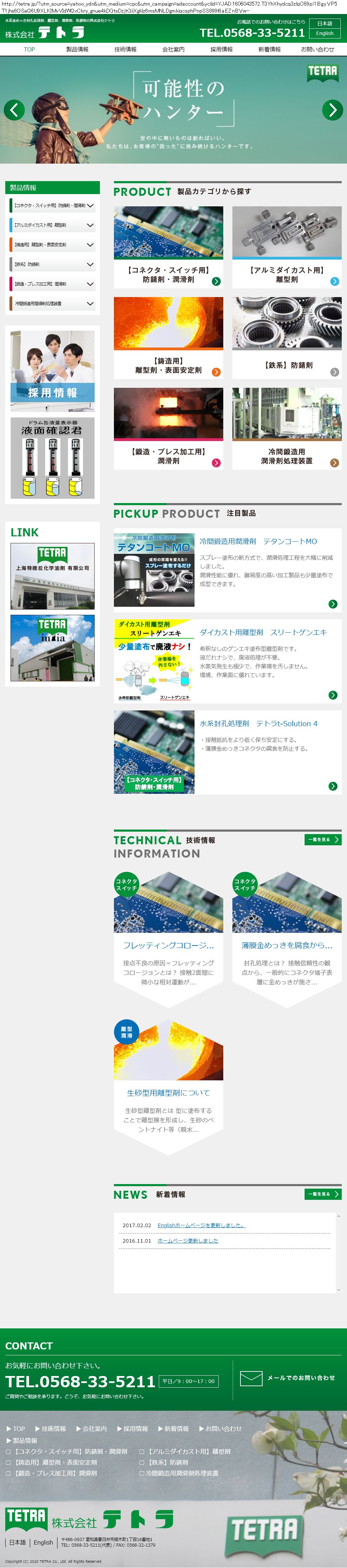Tap 一覧を見る beside Technical Information
The width and height of the screenshot is (347, 1568).
tap(322, 839)
